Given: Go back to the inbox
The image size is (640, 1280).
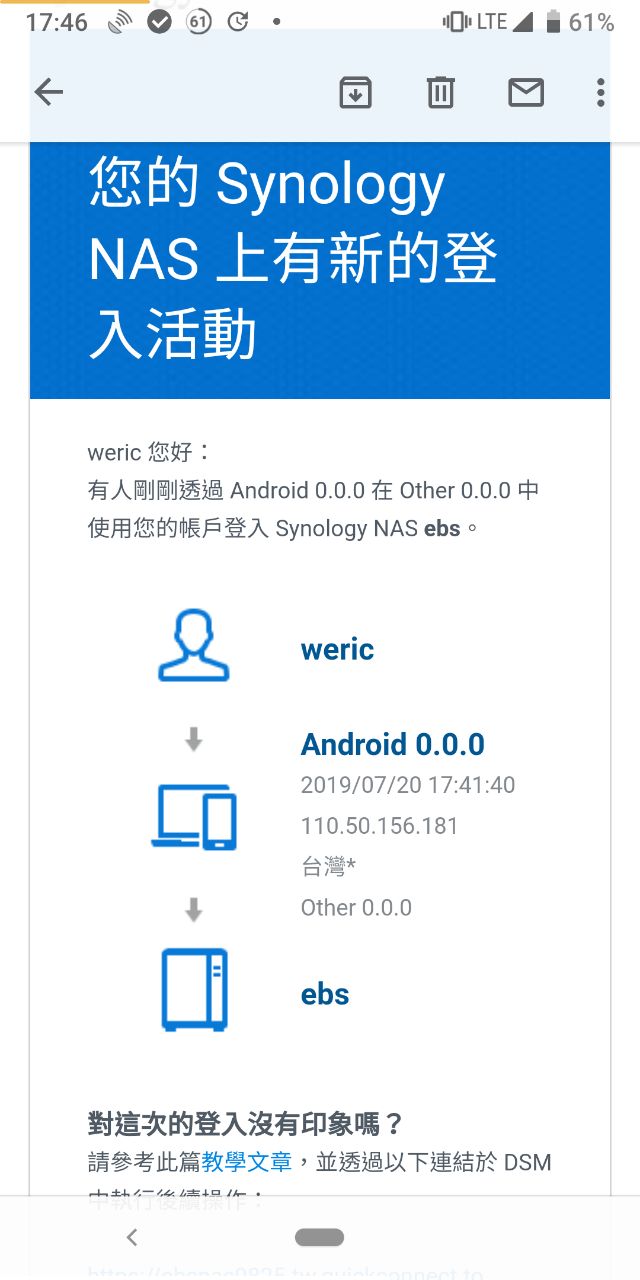Looking at the screenshot, I should tap(49, 93).
